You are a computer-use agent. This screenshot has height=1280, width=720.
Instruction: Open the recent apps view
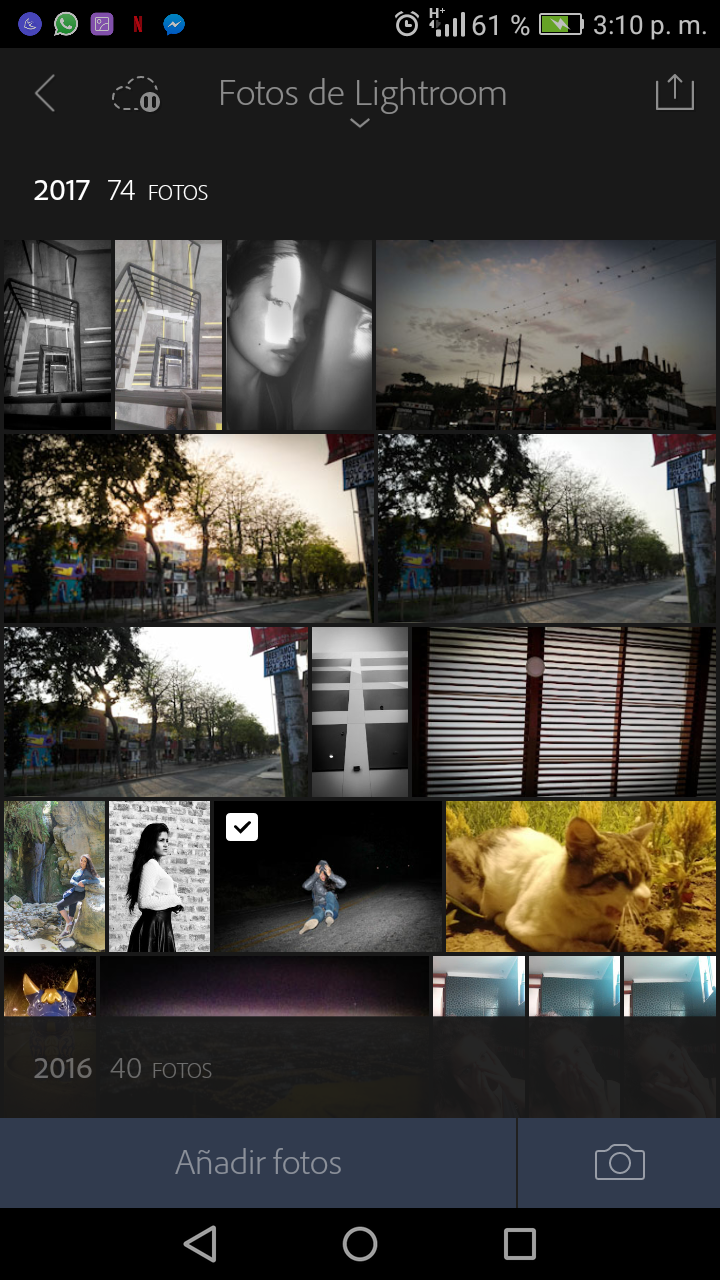click(520, 1244)
